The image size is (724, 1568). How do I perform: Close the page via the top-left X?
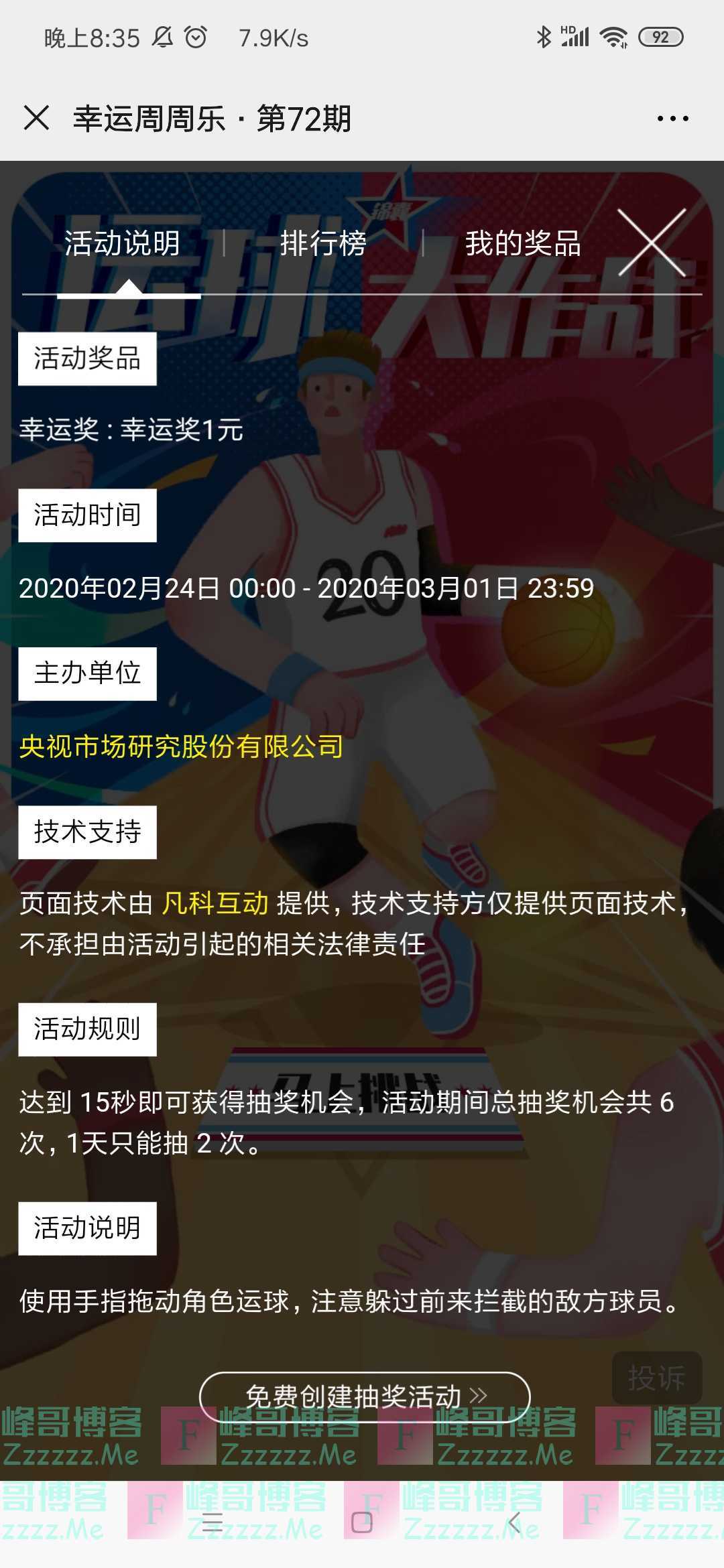(38, 118)
